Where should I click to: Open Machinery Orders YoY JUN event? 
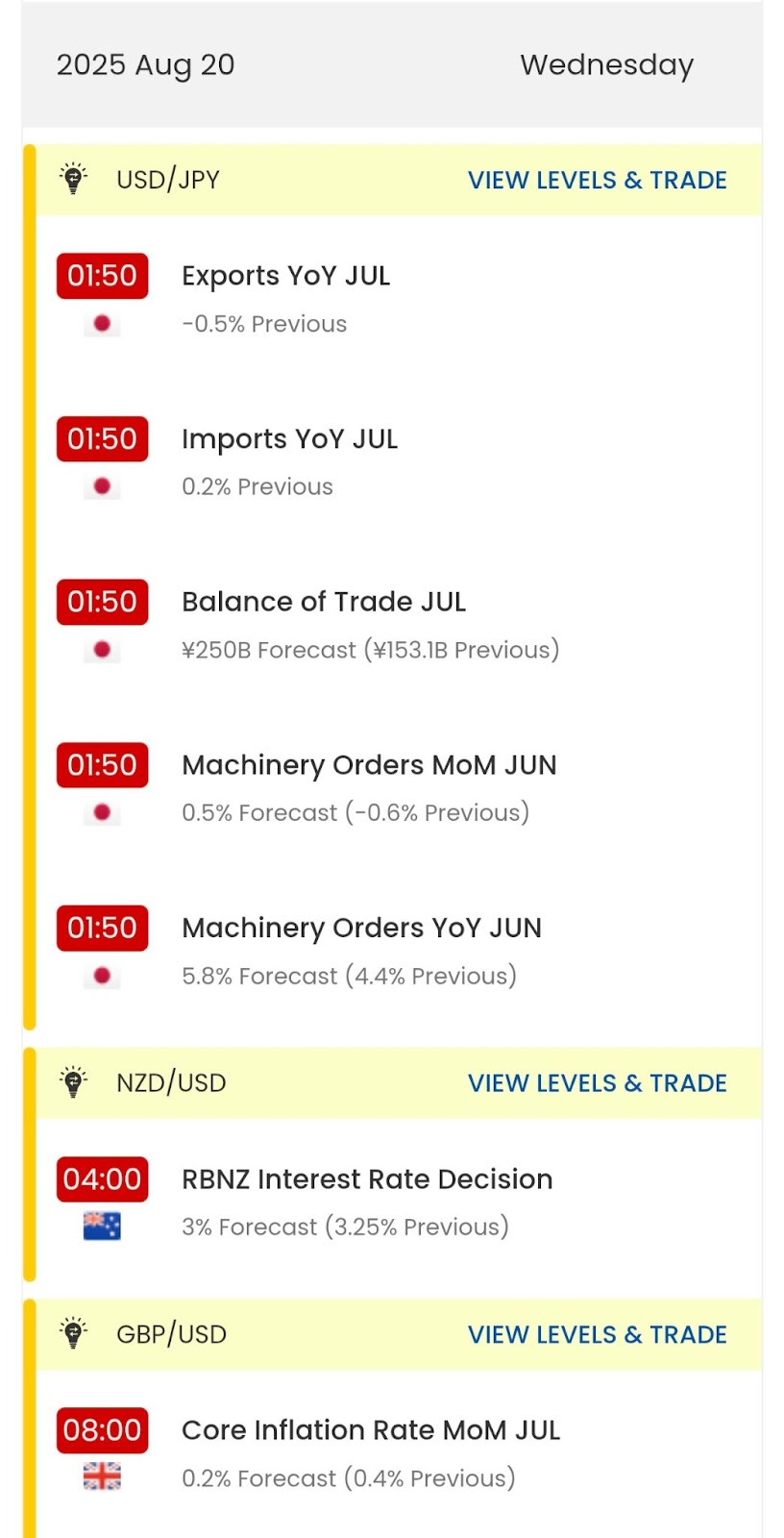361,928
